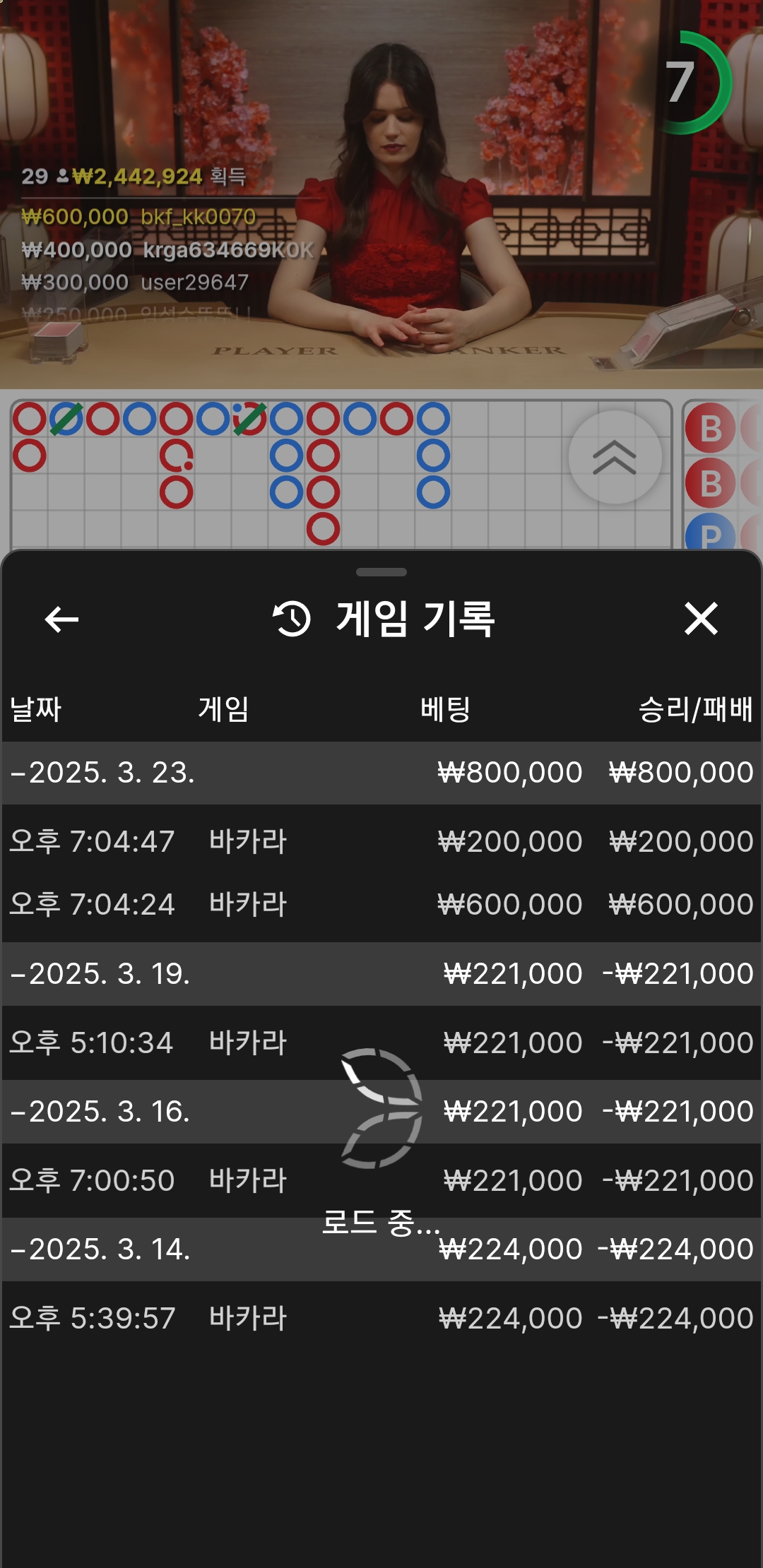The height and width of the screenshot is (1568, 763).
Task: Go back from the 게임 기록 panel
Action: [61, 619]
